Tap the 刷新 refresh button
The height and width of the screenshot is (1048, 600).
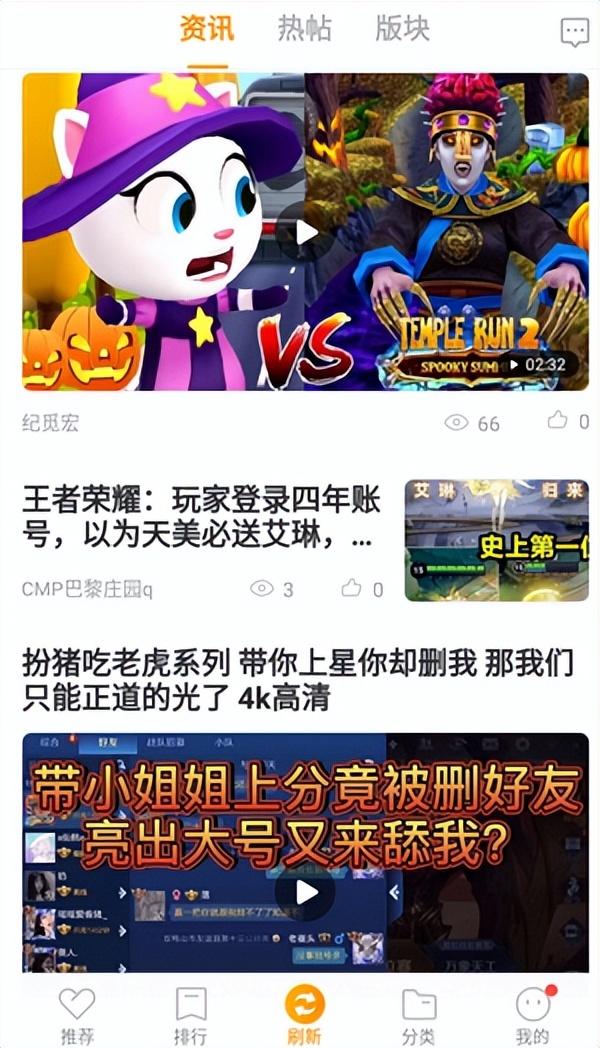(305, 1015)
